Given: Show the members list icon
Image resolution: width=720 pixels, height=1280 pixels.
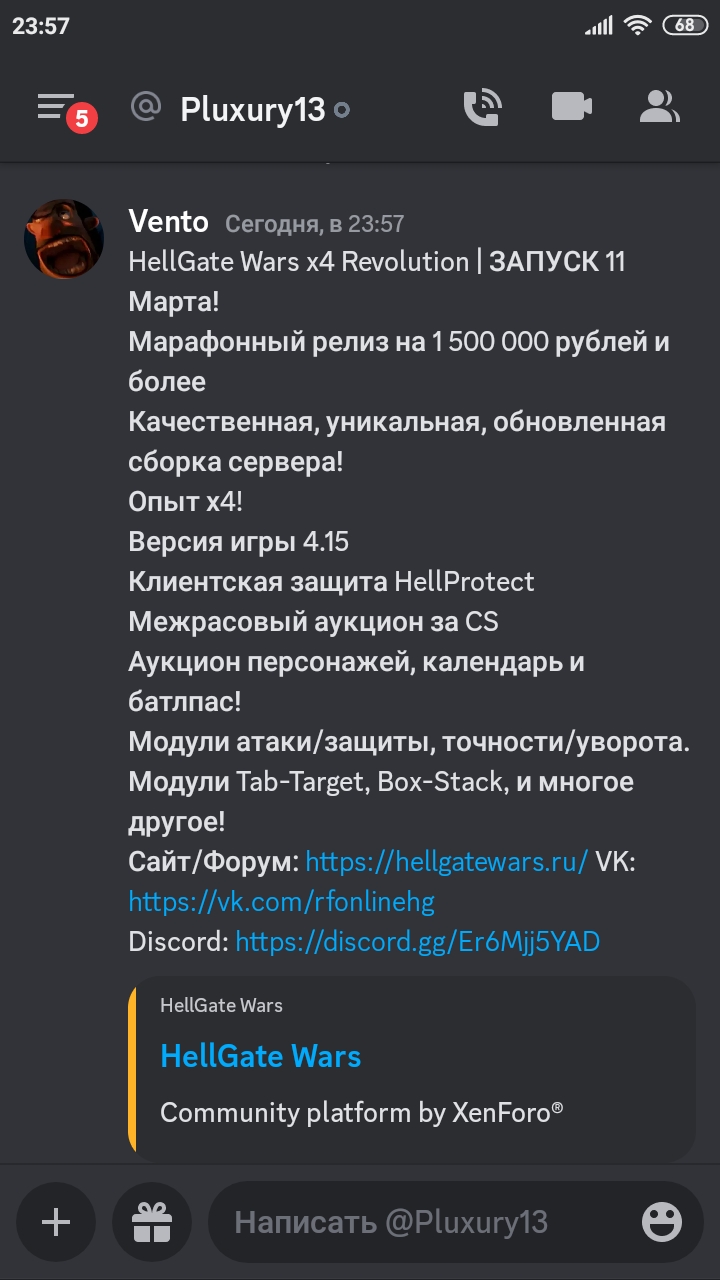Looking at the screenshot, I should tap(660, 107).
